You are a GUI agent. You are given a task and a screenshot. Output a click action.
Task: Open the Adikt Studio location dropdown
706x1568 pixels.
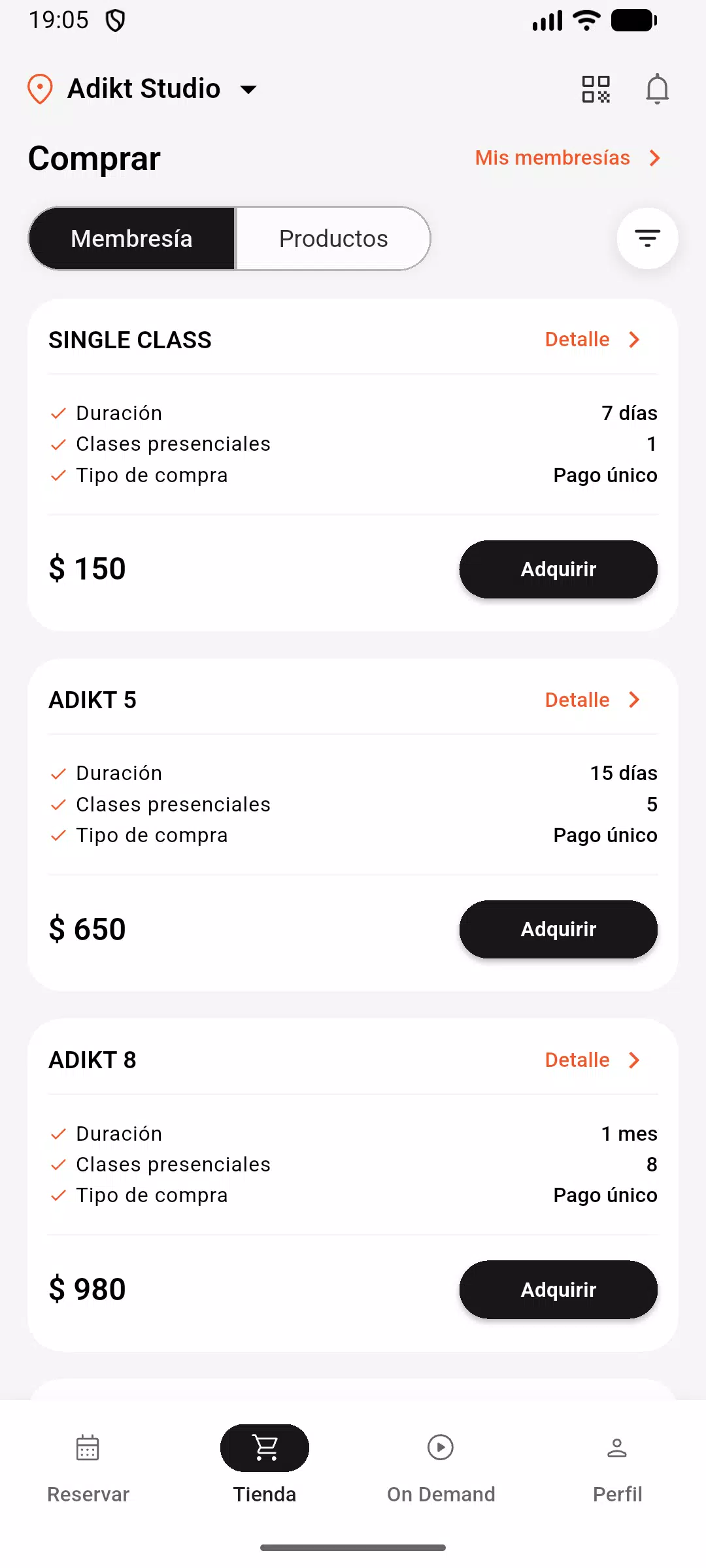pyautogui.click(x=143, y=89)
